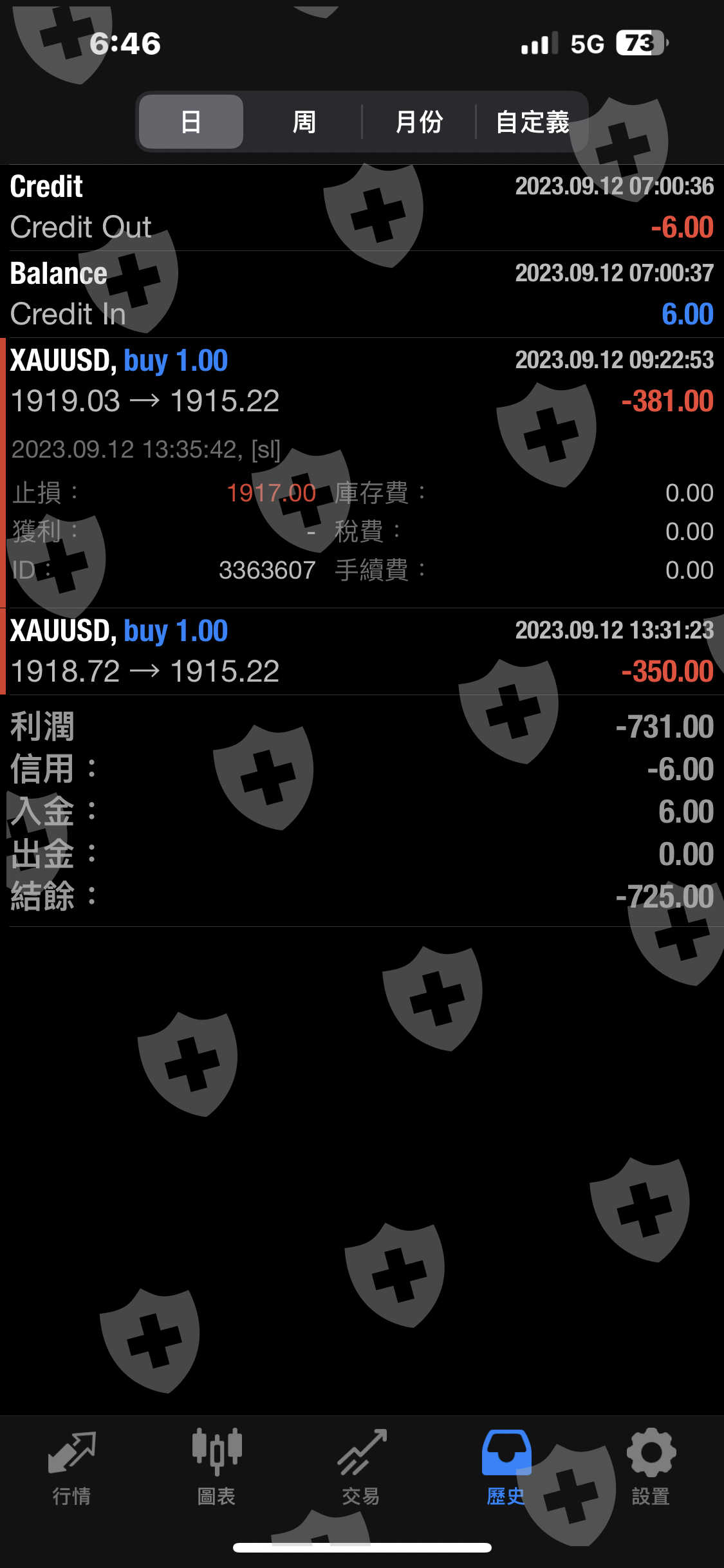Switch to the 交易 trade tab
This screenshot has height=1568, width=724.
point(362,1468)
